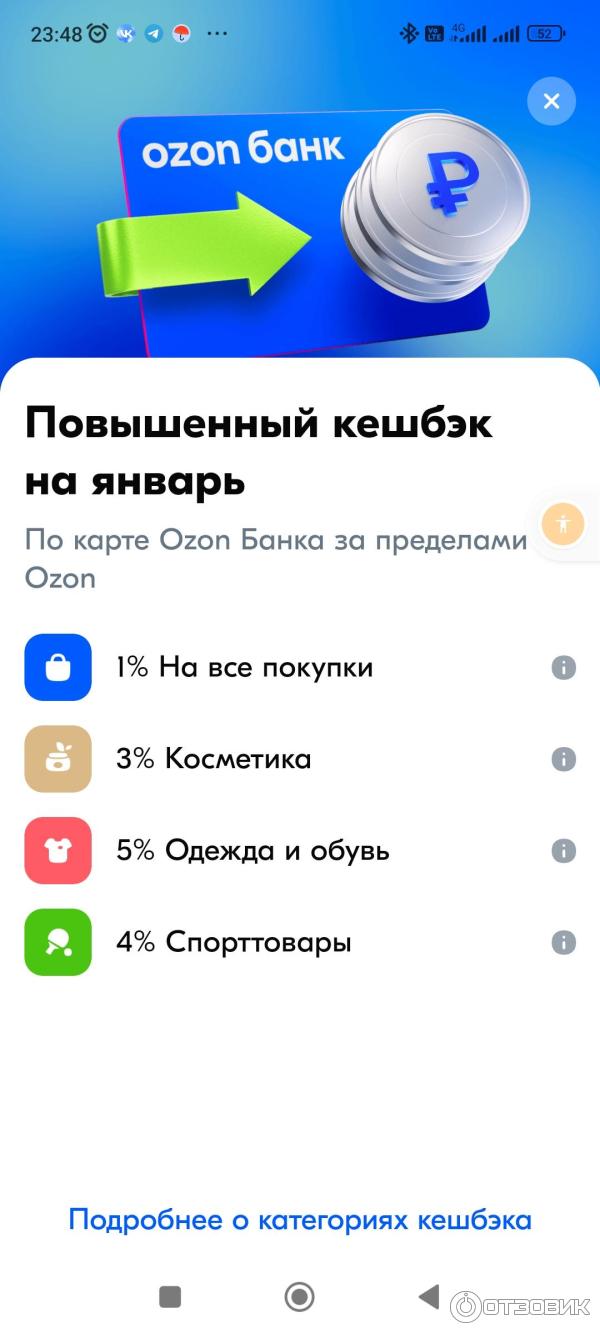Open the floating accessibility button
Image resolution: width=600 pixels, height=1333 pixels.
[x=563, y=523]
